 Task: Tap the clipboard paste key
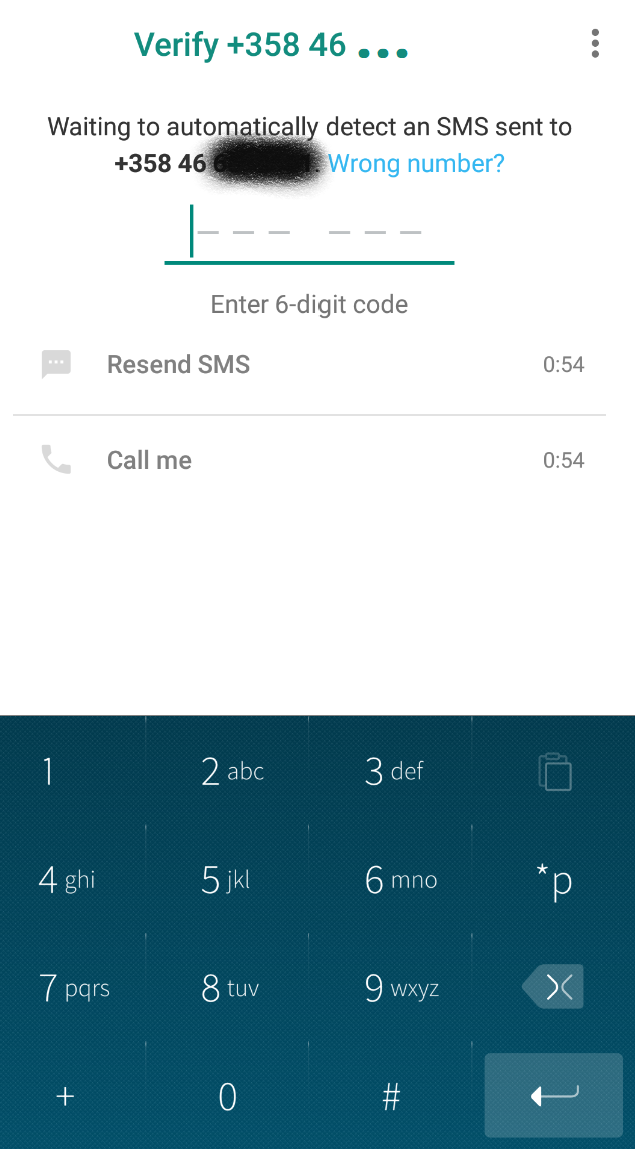click(555, 772)
